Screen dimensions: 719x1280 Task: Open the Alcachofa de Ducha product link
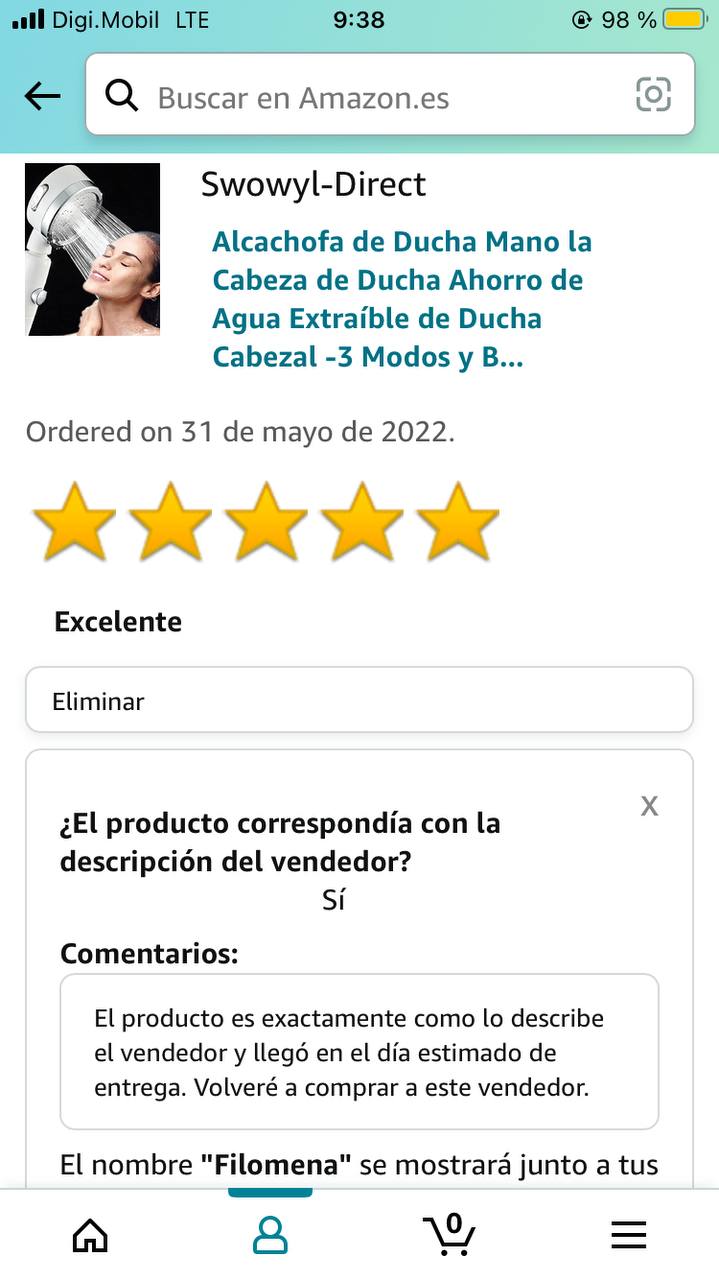pyautogui.click(x=402, y=299)
